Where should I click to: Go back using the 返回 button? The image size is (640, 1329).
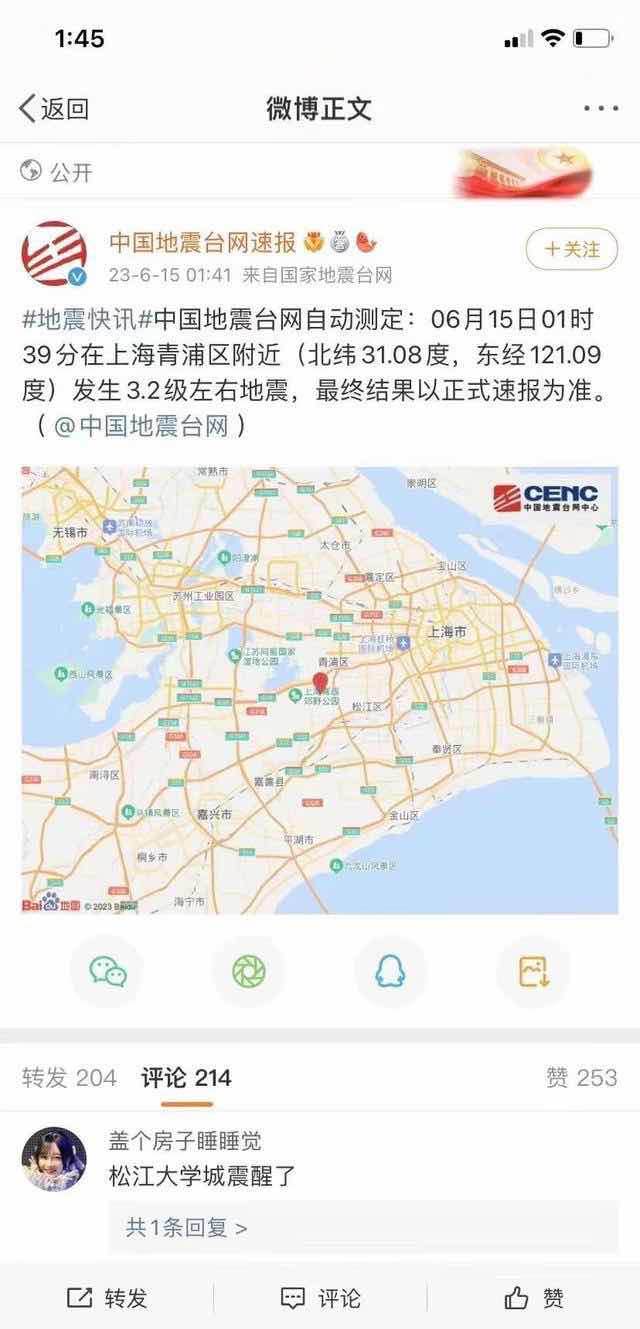tap(54, 108)
